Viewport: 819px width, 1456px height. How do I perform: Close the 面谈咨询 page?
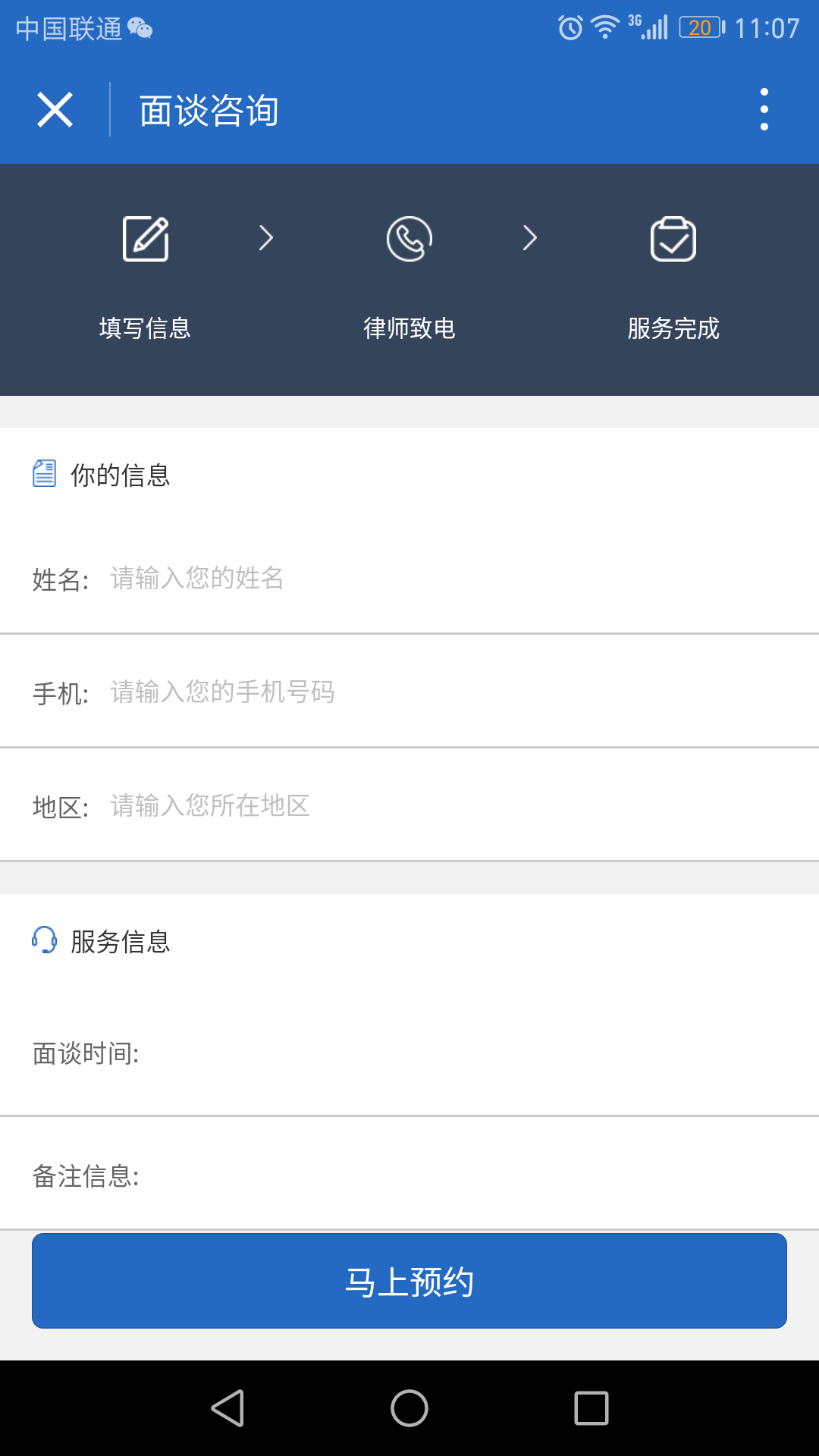(55, 110)
